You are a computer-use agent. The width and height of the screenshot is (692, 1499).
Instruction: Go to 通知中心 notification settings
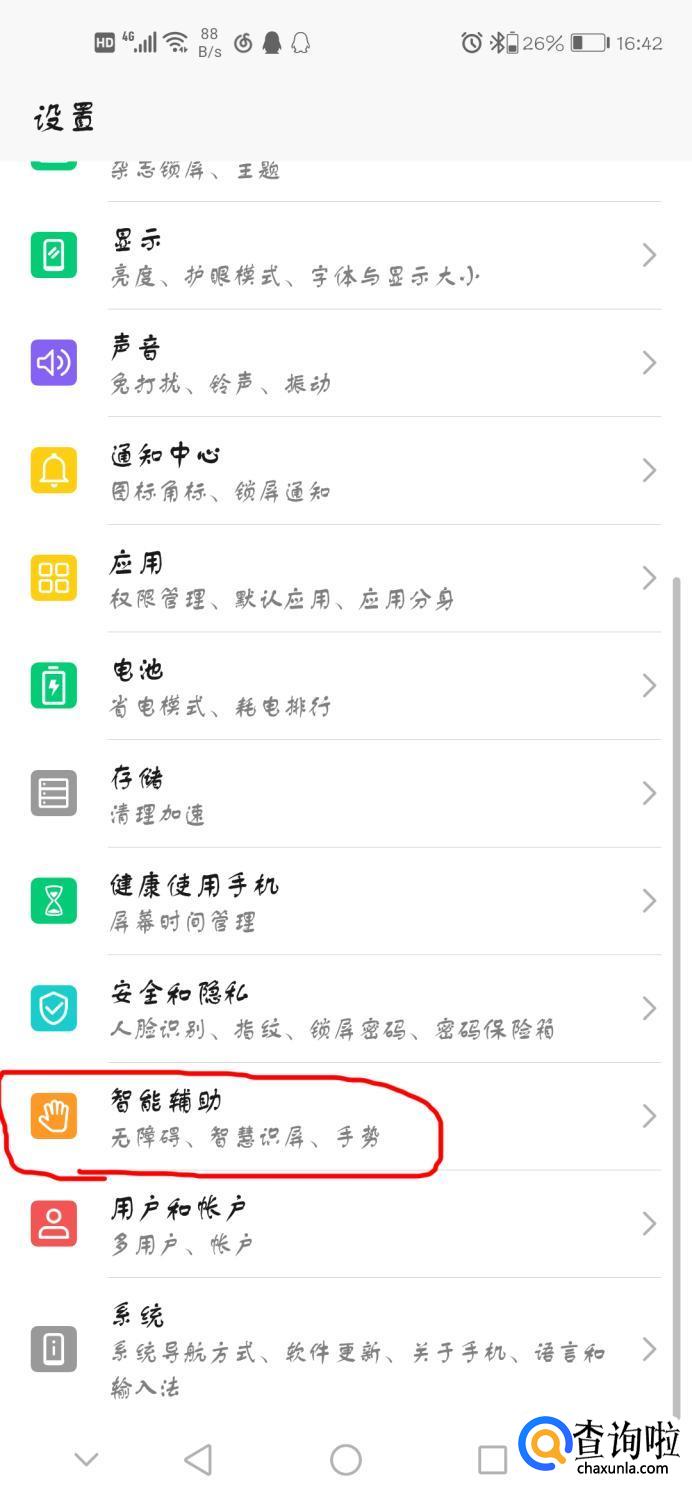coord(345,471)
